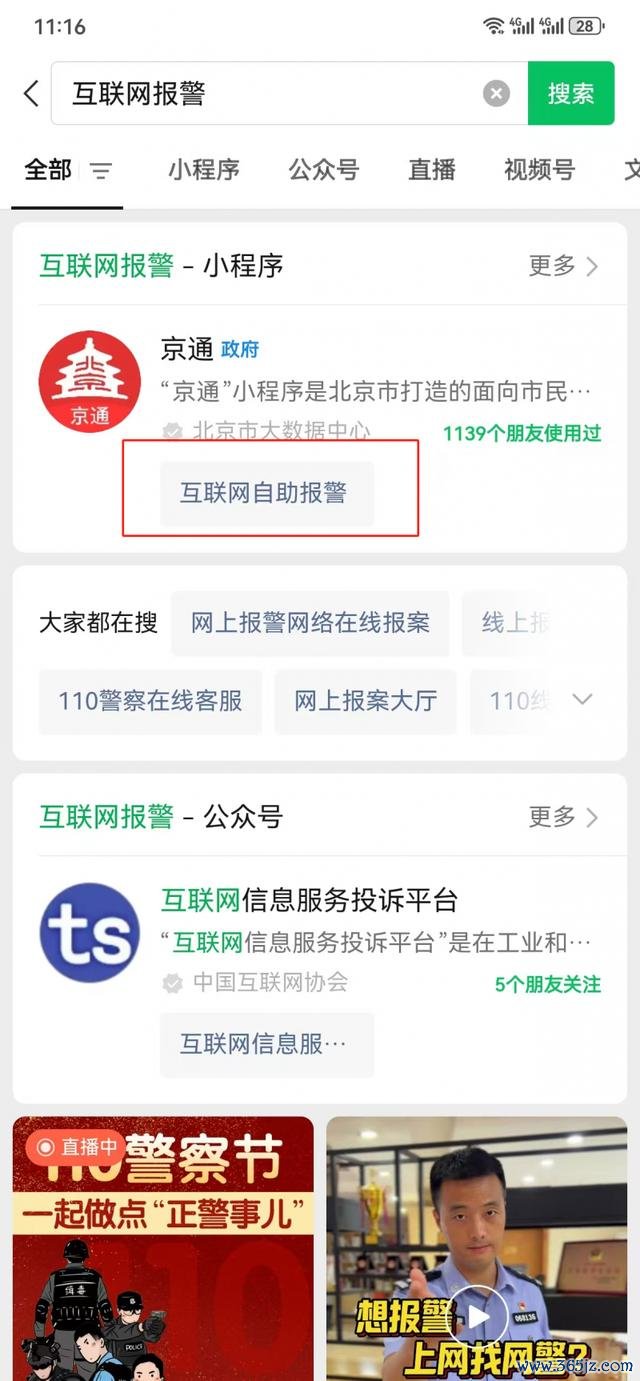The width and height of the screenshot is (640, 1381).
Task: Switch to the 小程序 tab
Action: point(204,170)
